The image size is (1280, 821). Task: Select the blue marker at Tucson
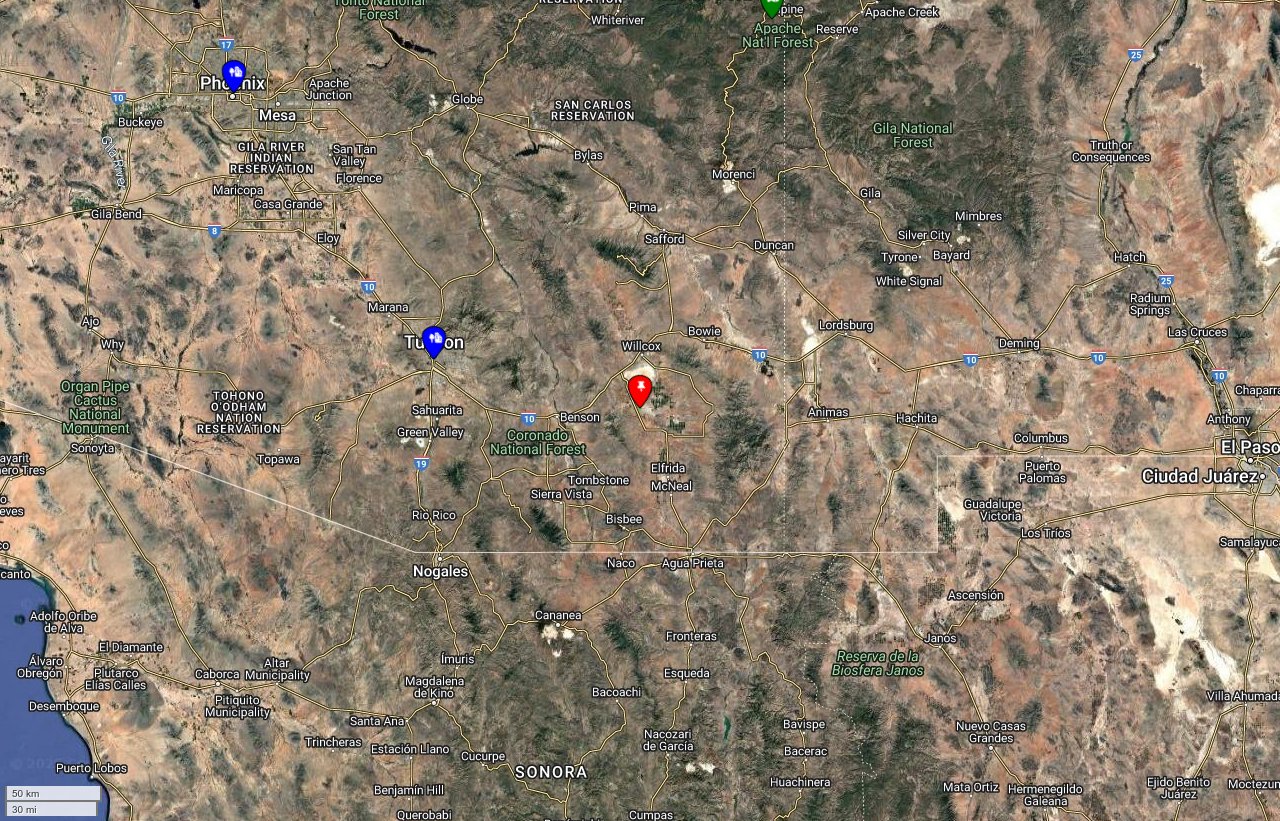pyautogui.click(x=433, y=340)
